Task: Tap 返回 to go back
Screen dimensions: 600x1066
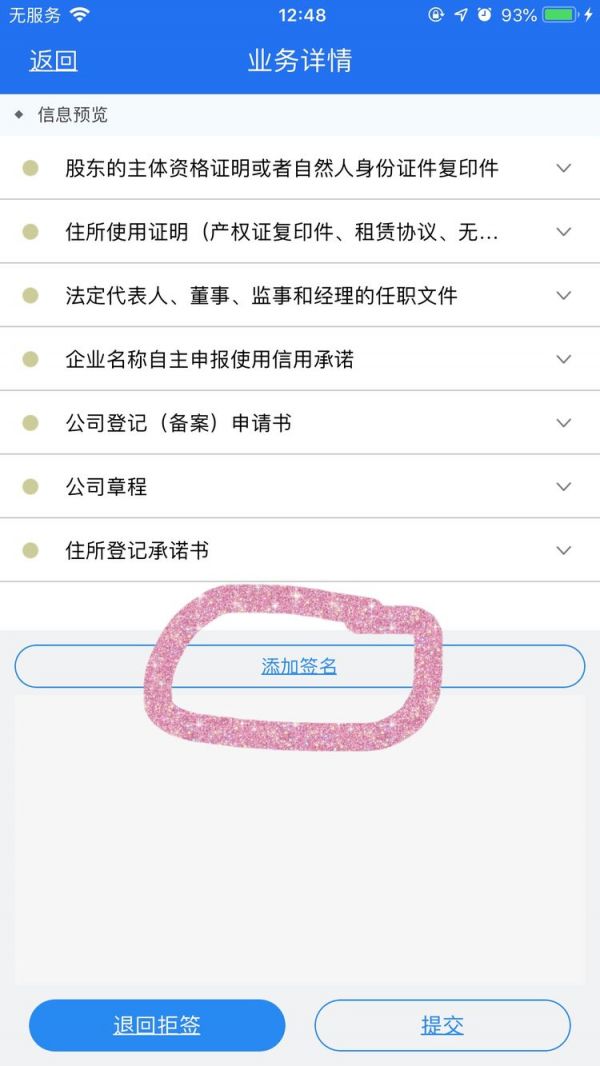Action: 53,61
